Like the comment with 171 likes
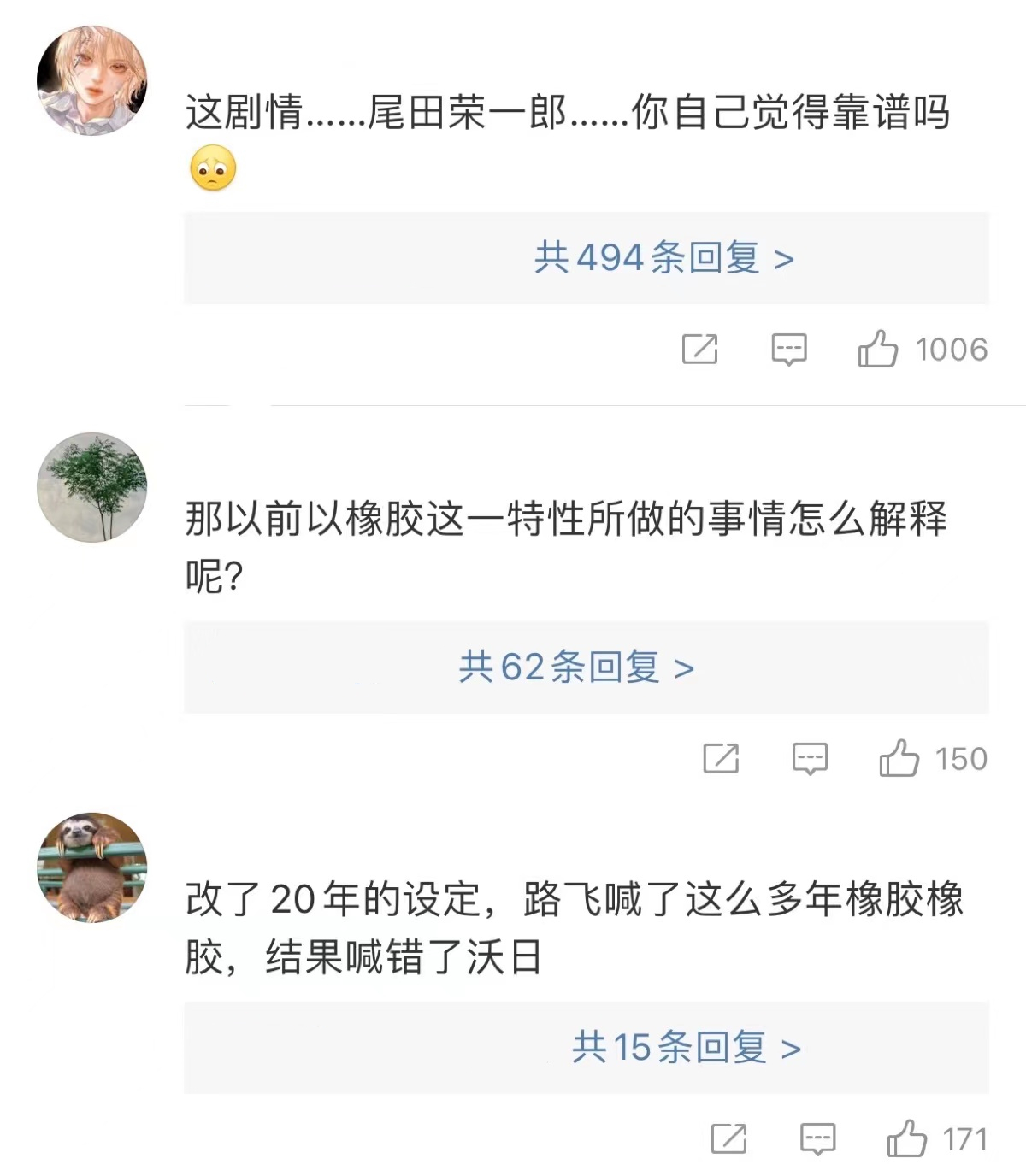Viewport: 1026px width, 1176px height. click(x=906, y=1139)
